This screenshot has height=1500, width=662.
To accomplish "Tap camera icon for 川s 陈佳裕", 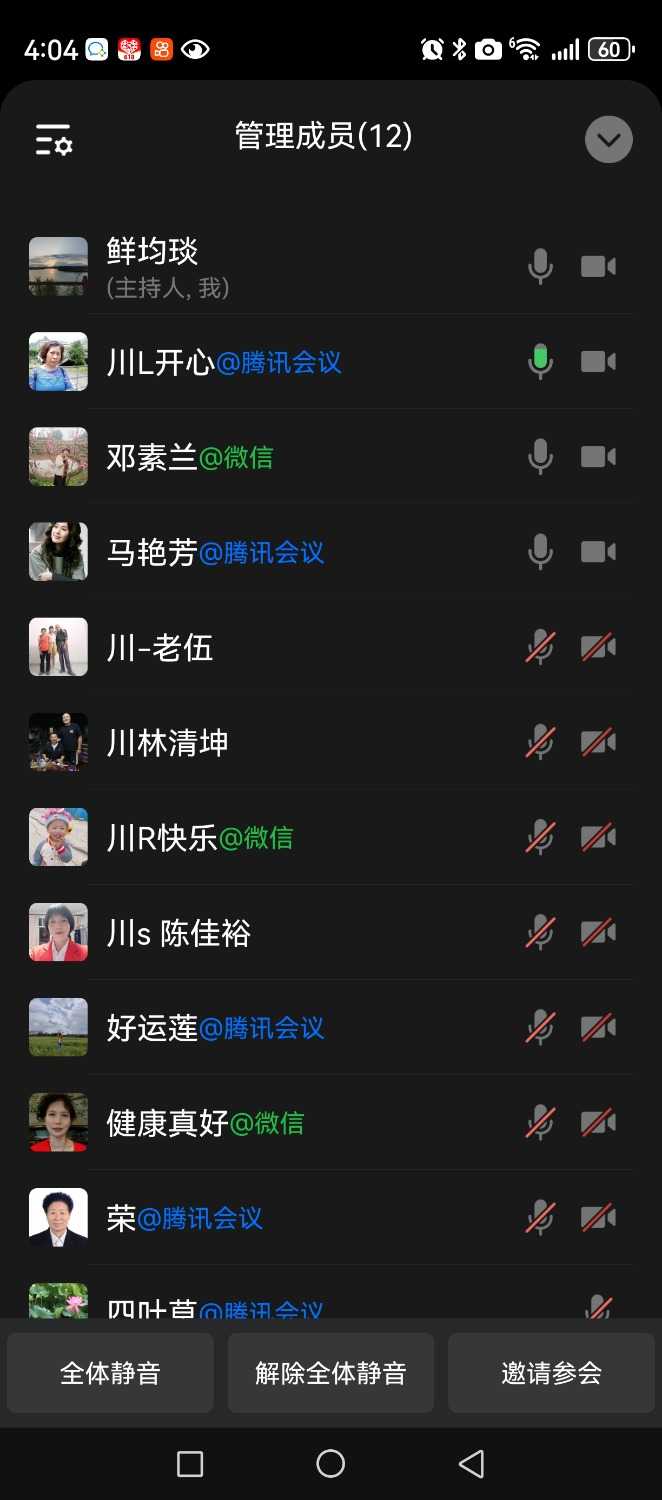I will [x=598, y=933].
